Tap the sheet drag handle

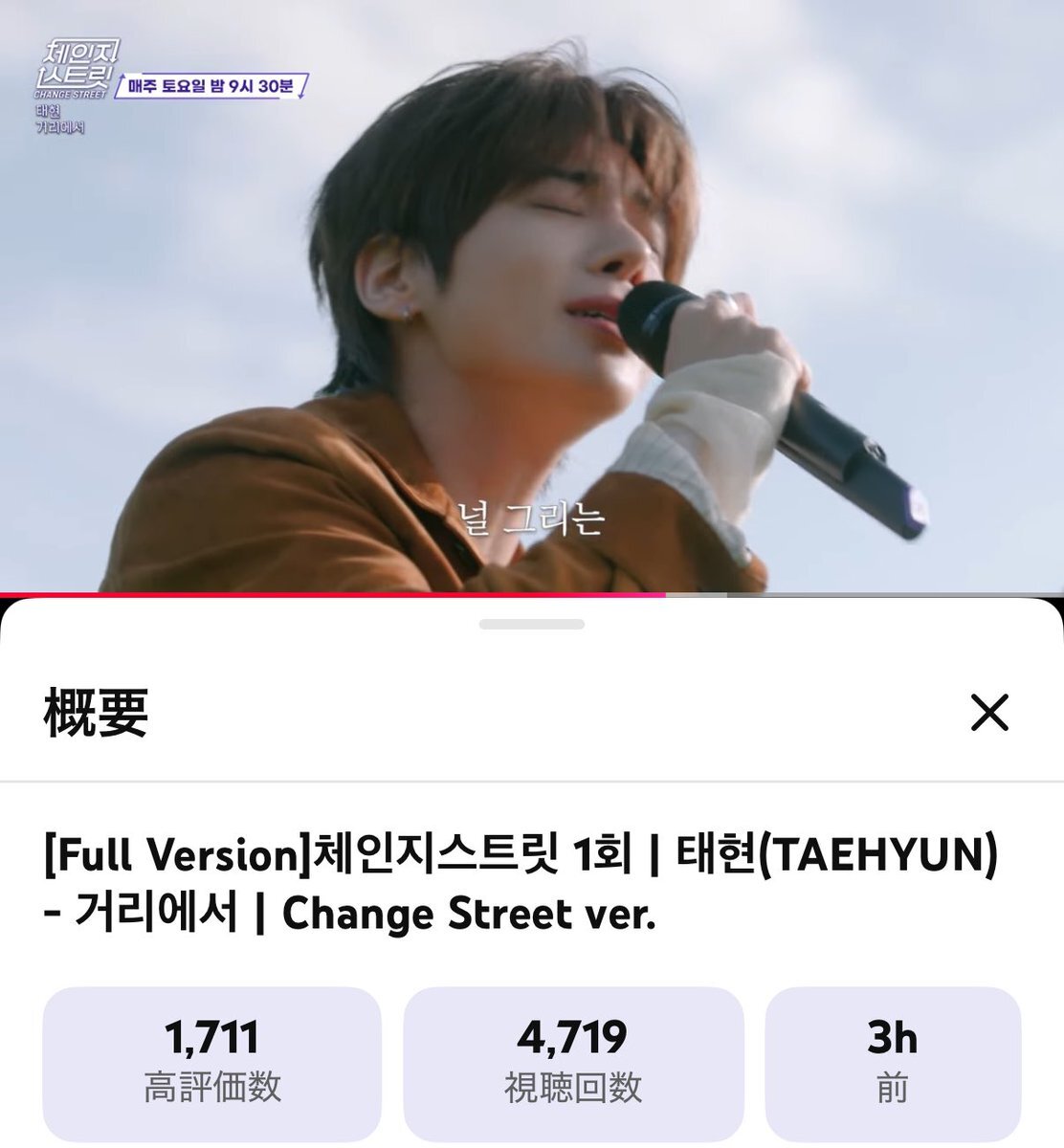pyautogui.click(x=532, y=625)
